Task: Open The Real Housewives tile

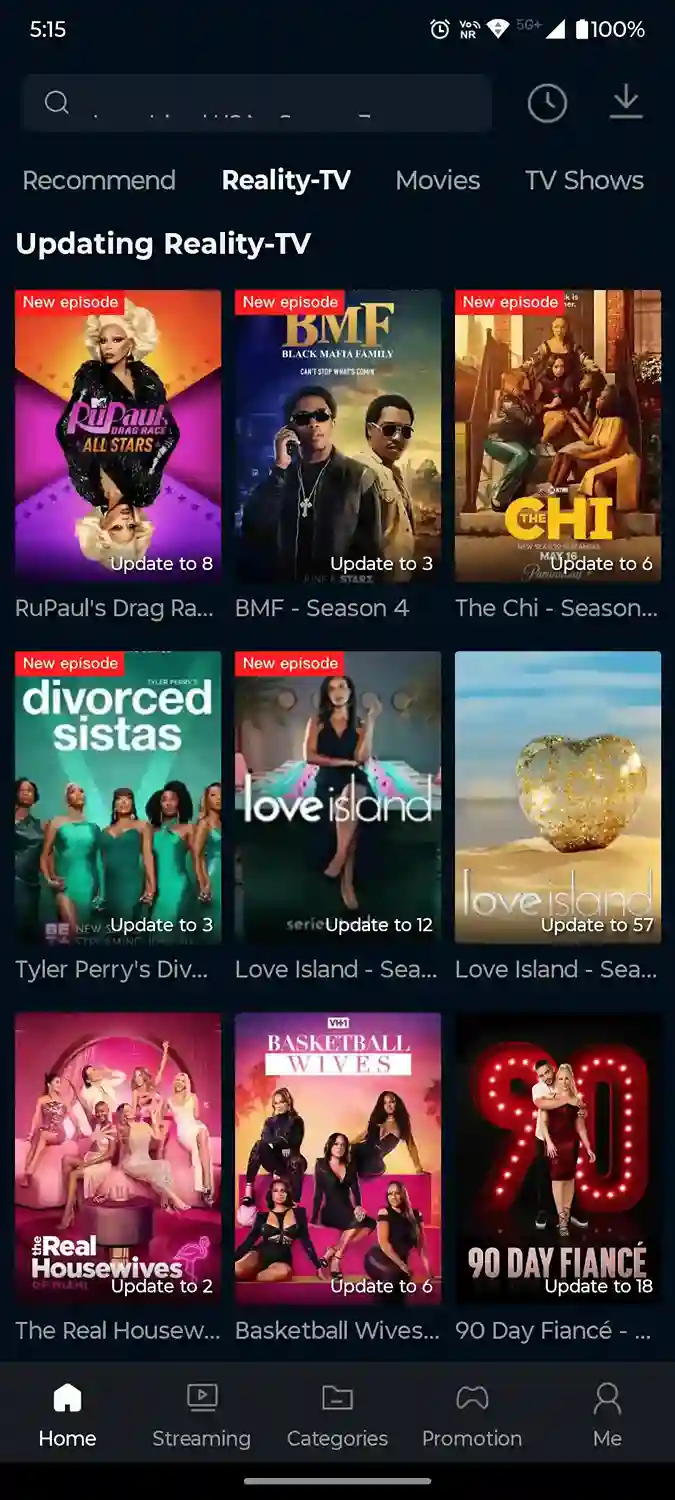Action: (118, 1158)
